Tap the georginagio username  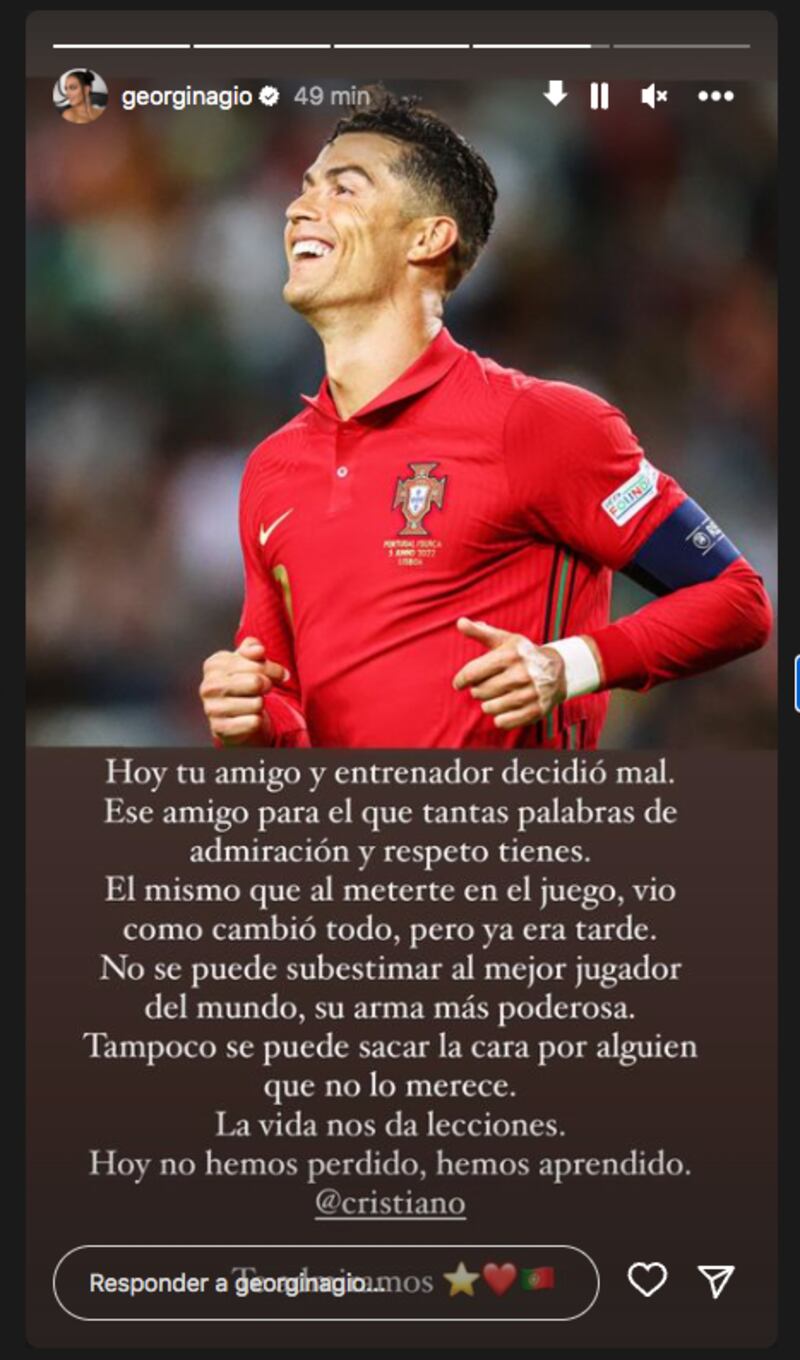coord(186,96)
